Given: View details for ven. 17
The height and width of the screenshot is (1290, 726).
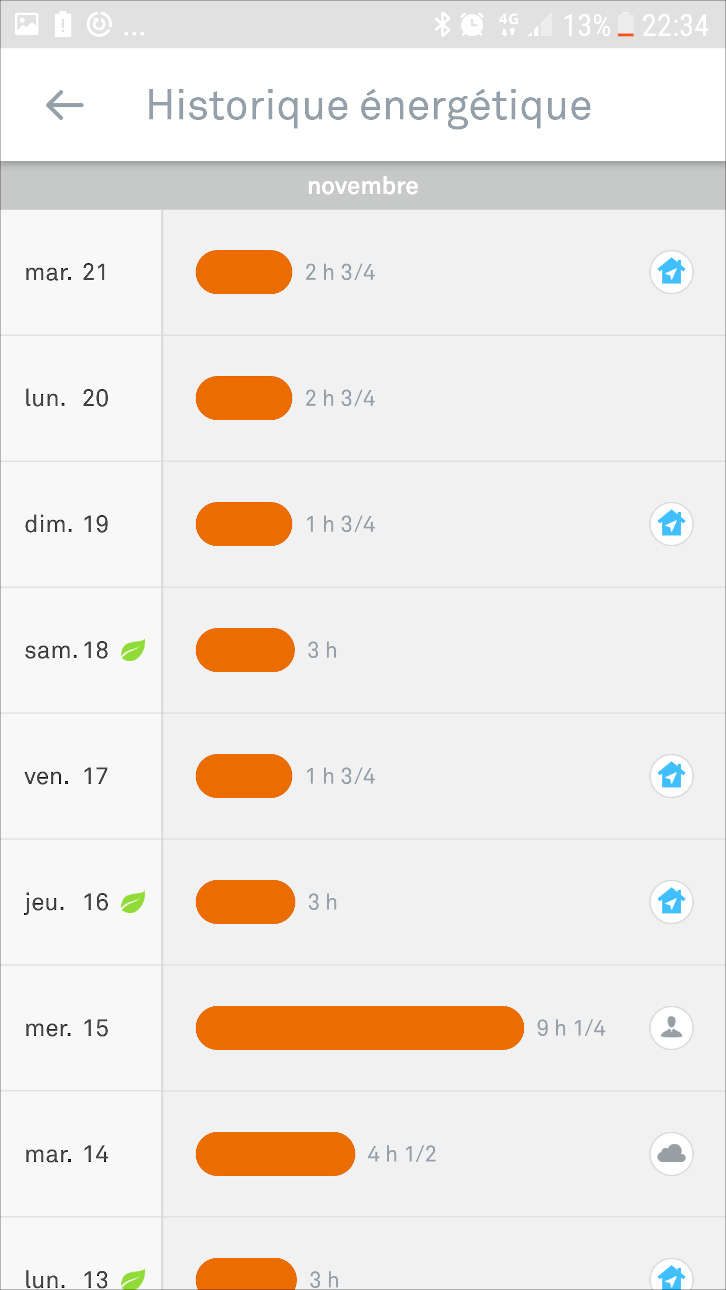Looking at the screenshot, I should click(363, 776).
